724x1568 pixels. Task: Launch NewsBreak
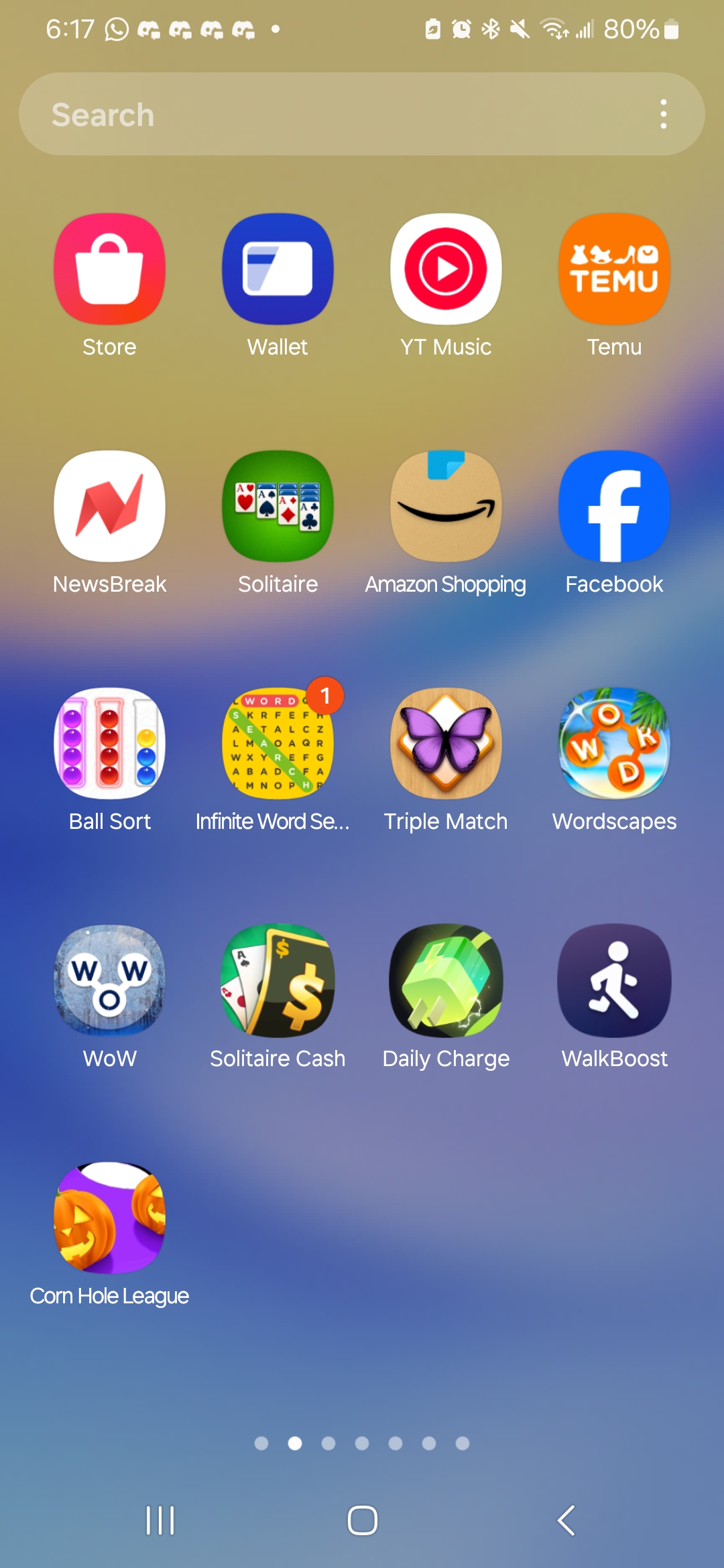click(110, 507)
